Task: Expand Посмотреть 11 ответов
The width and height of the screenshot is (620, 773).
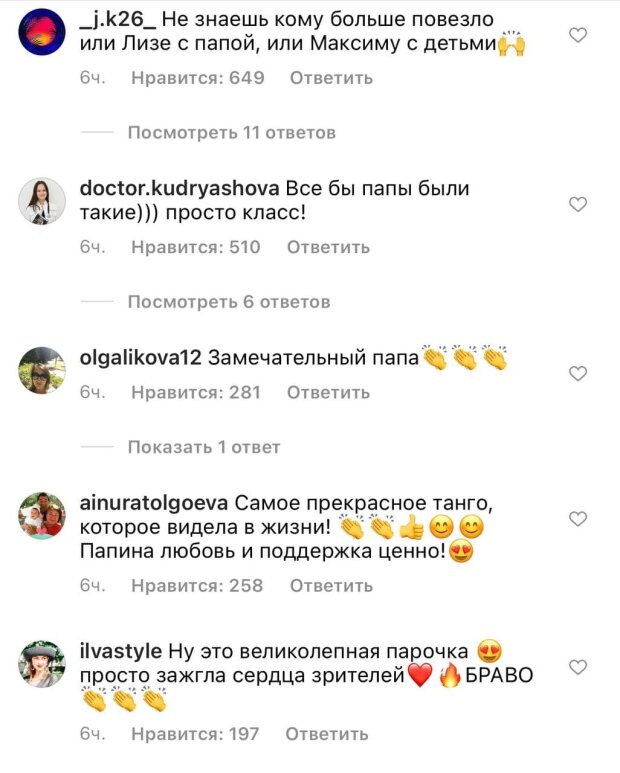Action: click(x=231, y=132)
